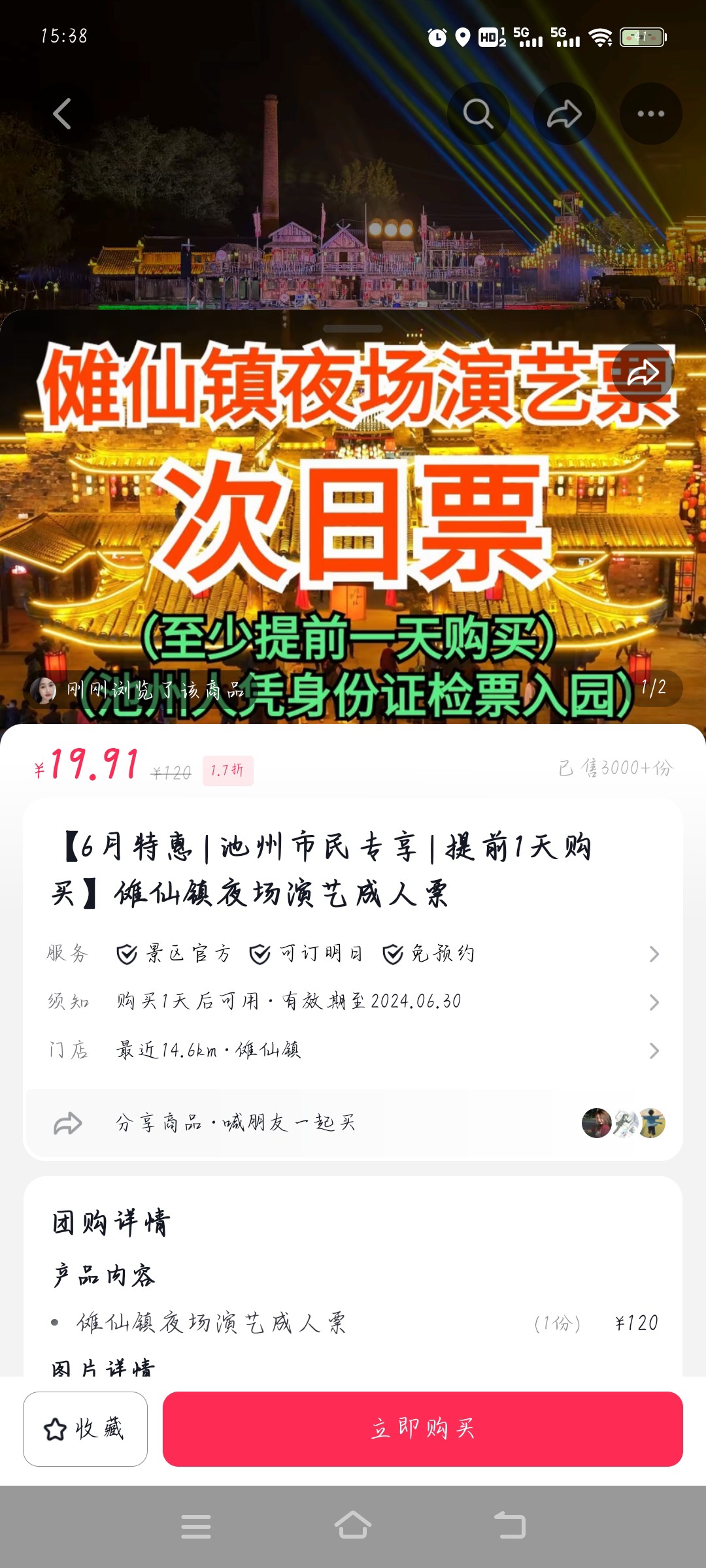This screenshot has width=706, height=1568.
Task: View 须知 purchase notice details
Action: click(353, 1002)
